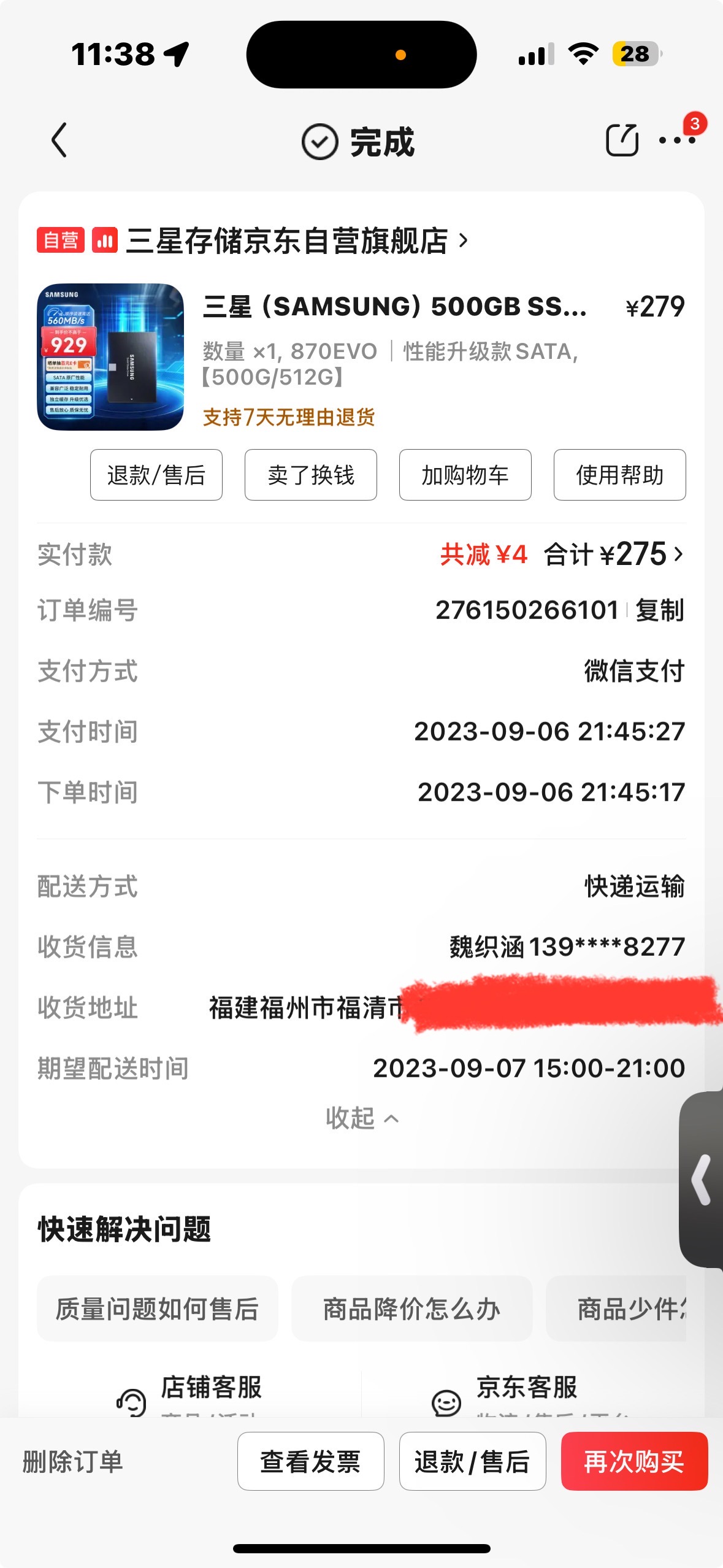Image resolution: width=723 pixels, height=1568 pixels.
Task: Open the three-dot overflow menu
Action: click(676, 140)
